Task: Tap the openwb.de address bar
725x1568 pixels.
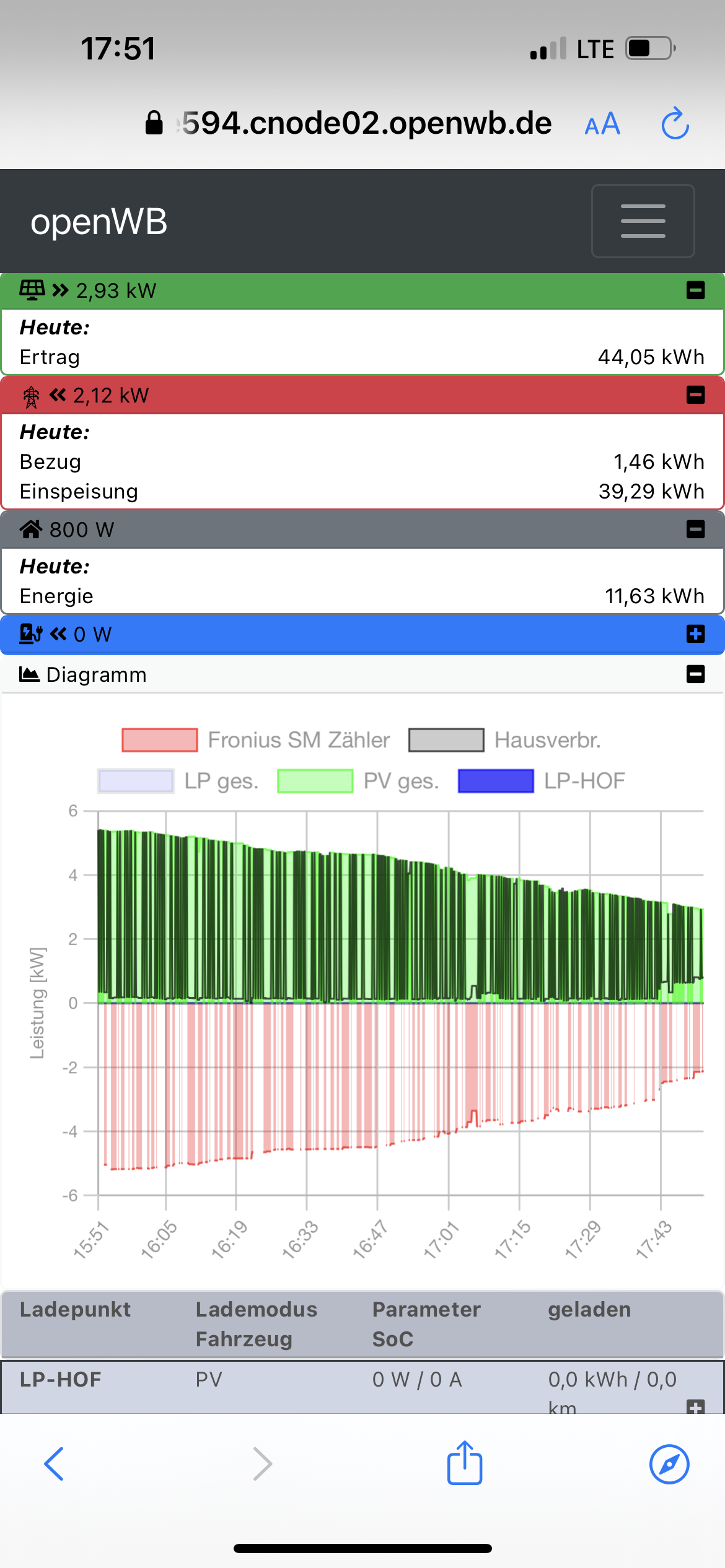Action: (x=366, y=124)
